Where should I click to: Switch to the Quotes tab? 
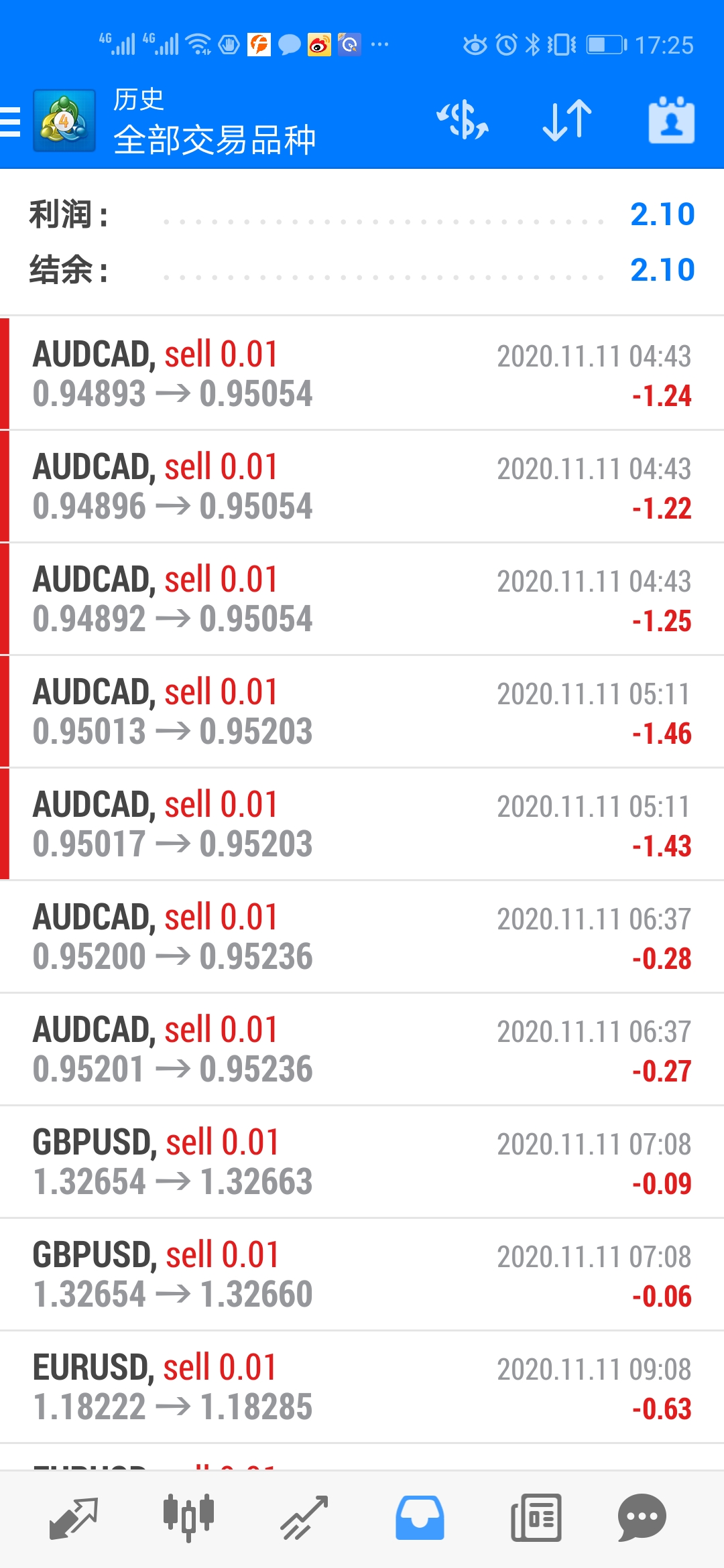74,1518
